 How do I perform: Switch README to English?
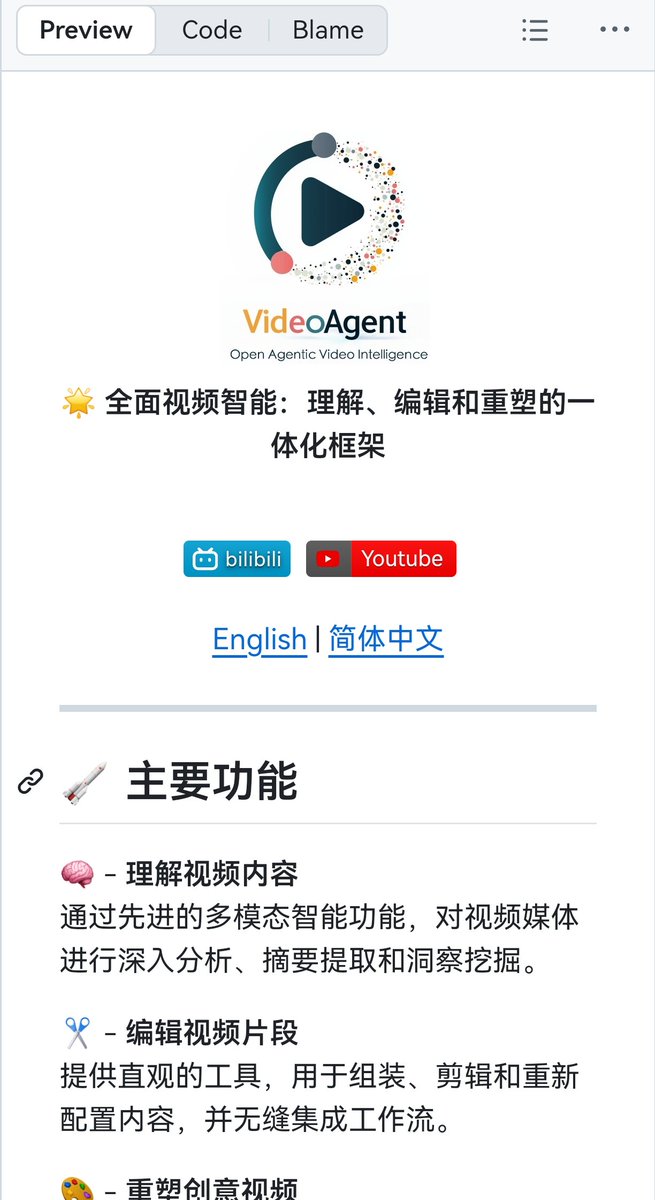pyautogui.click(x=260, y=639)
